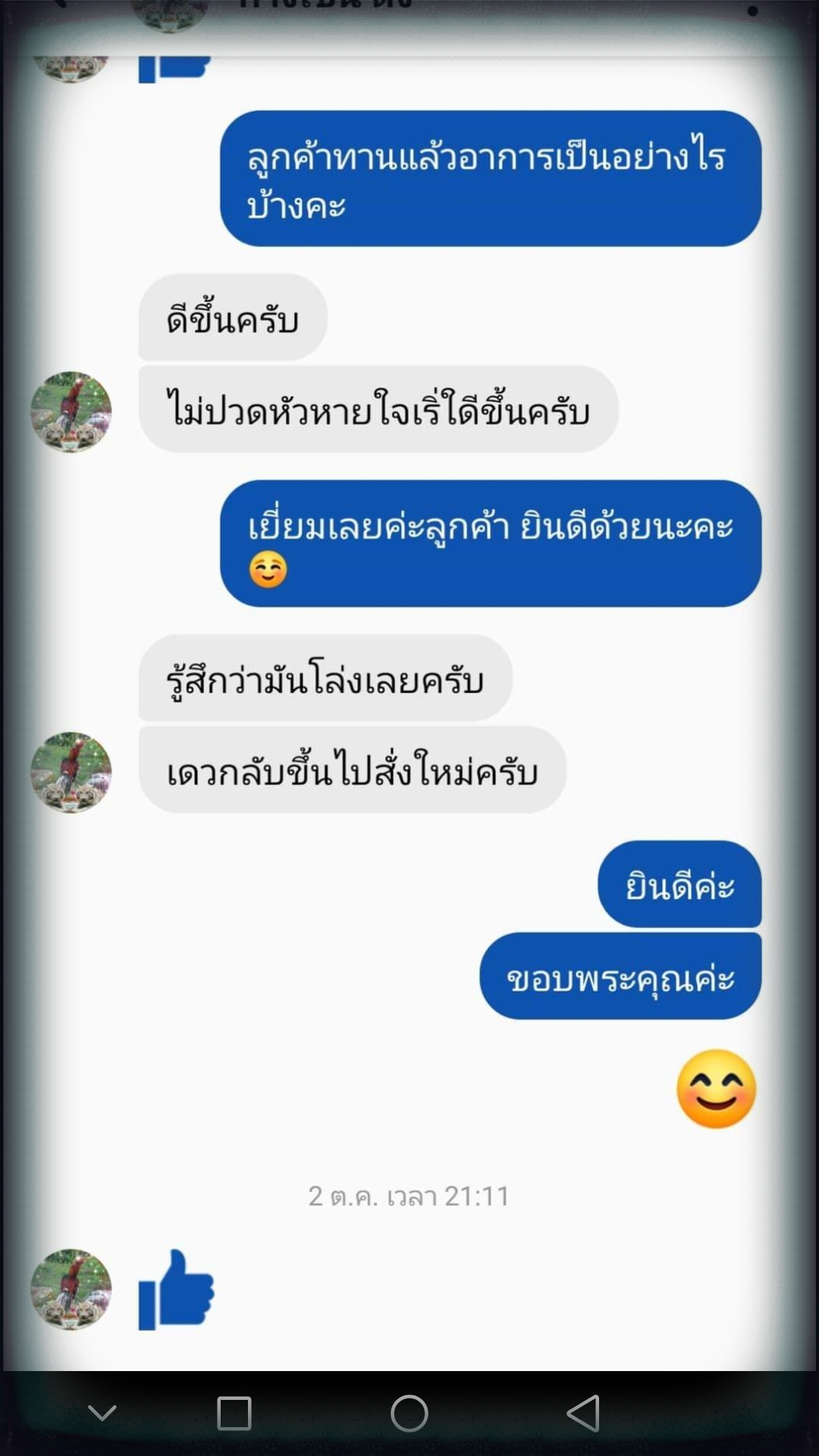Open sender's avatar beside the thumbs-up message
The width and height of the screenshot is (819, 1456).
71,1289
